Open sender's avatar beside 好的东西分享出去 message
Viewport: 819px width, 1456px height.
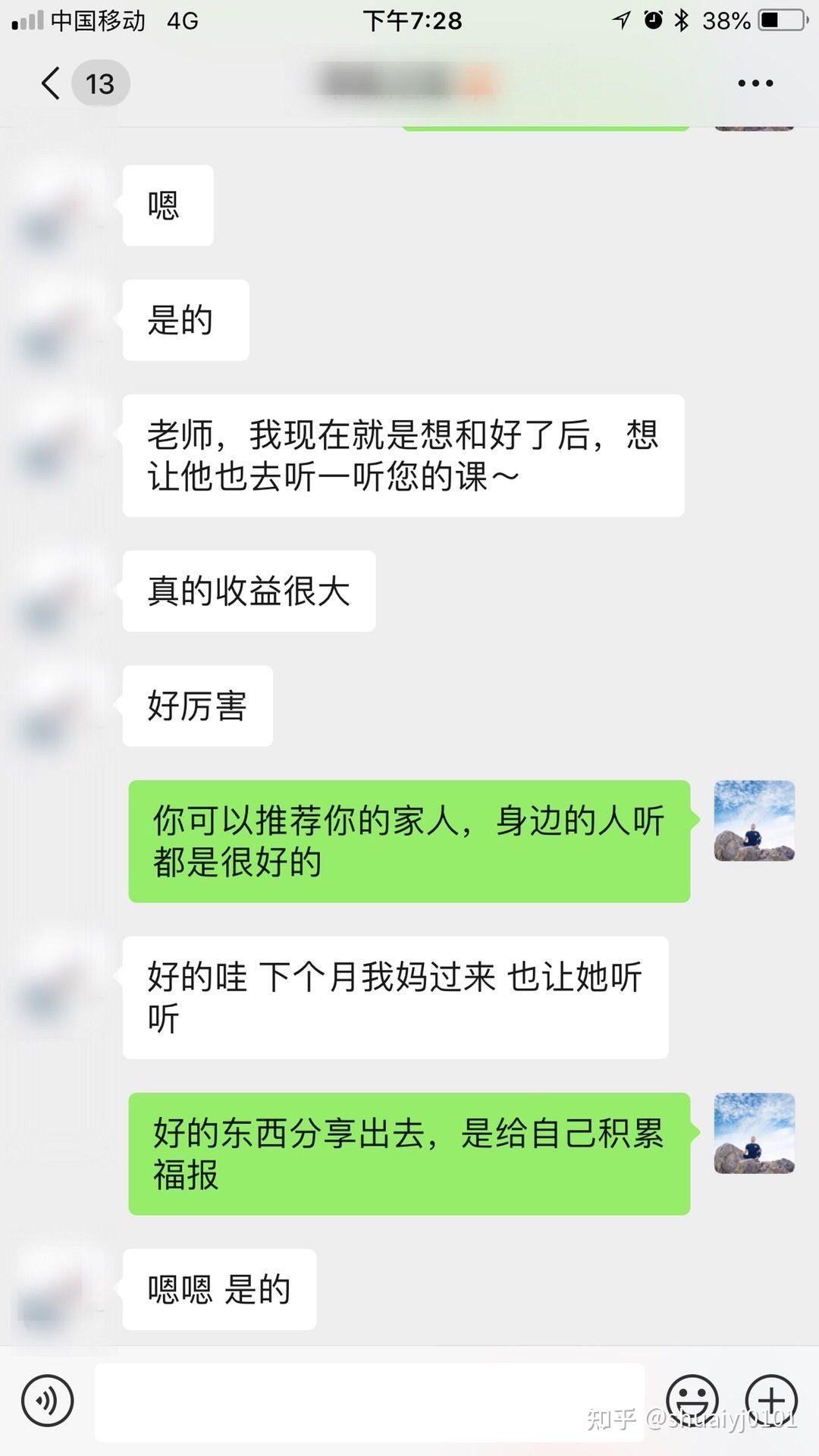pyautogui.click(x=754, y=1133)
